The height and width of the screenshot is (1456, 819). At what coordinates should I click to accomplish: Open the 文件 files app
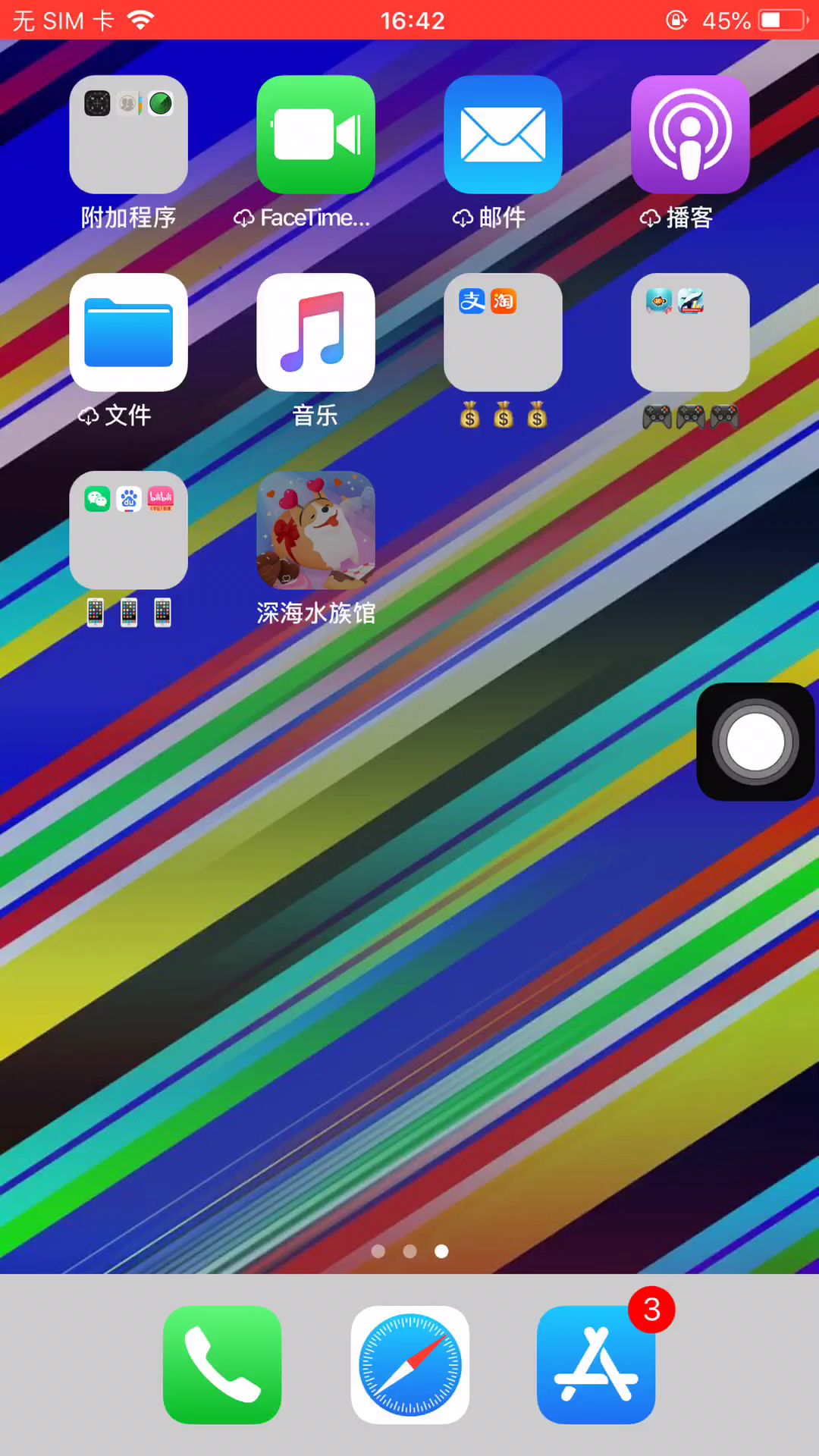tap(128, 333)
